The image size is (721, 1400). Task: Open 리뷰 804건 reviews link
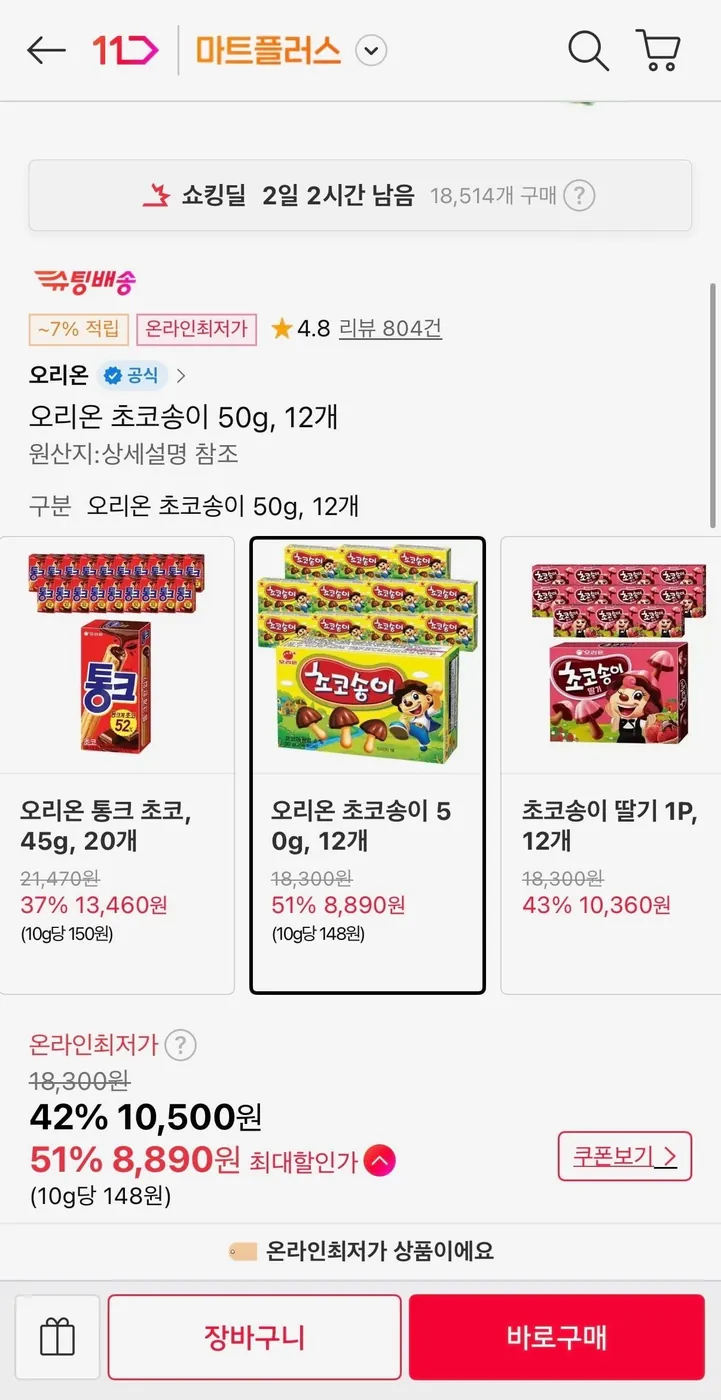[390, 330]
